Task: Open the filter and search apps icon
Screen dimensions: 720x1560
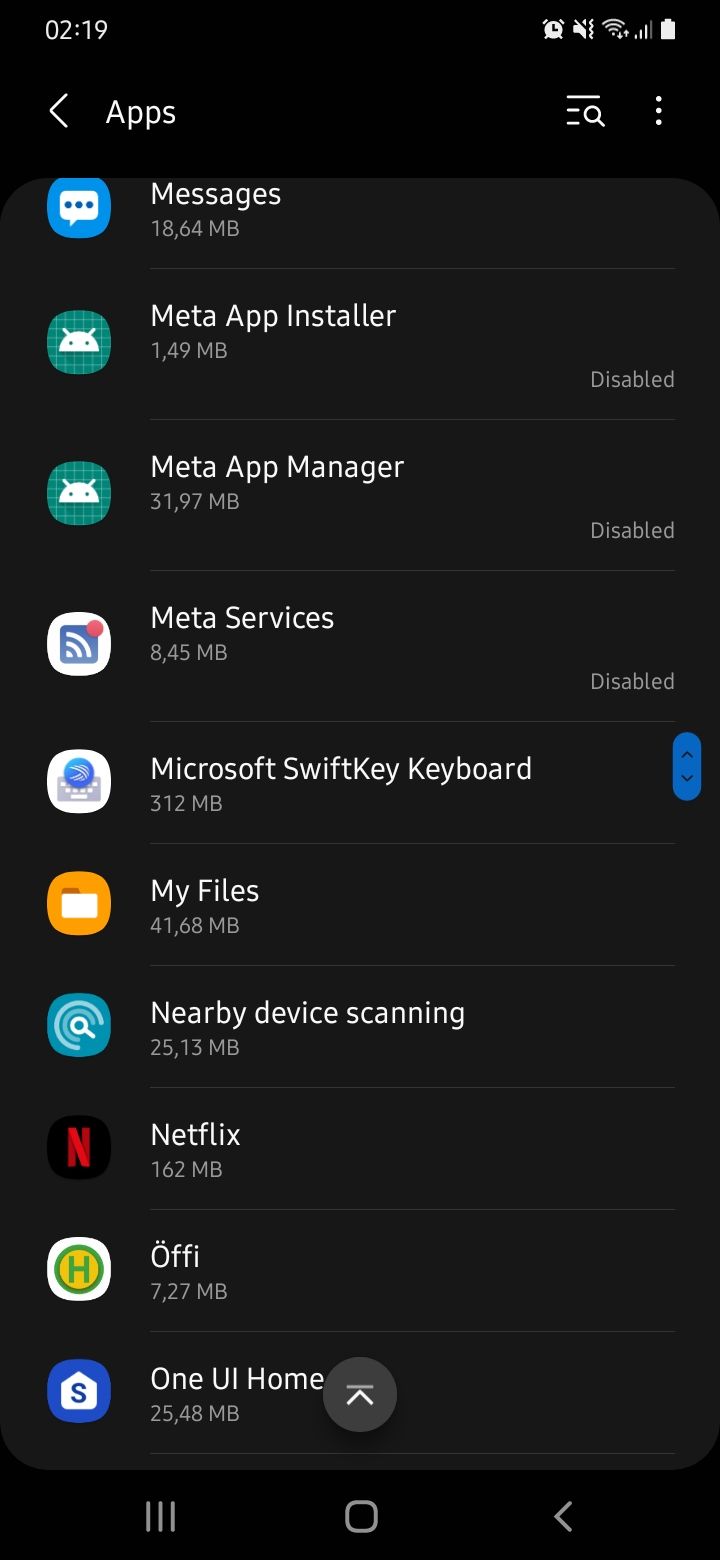Action: (x=585, y=112)
